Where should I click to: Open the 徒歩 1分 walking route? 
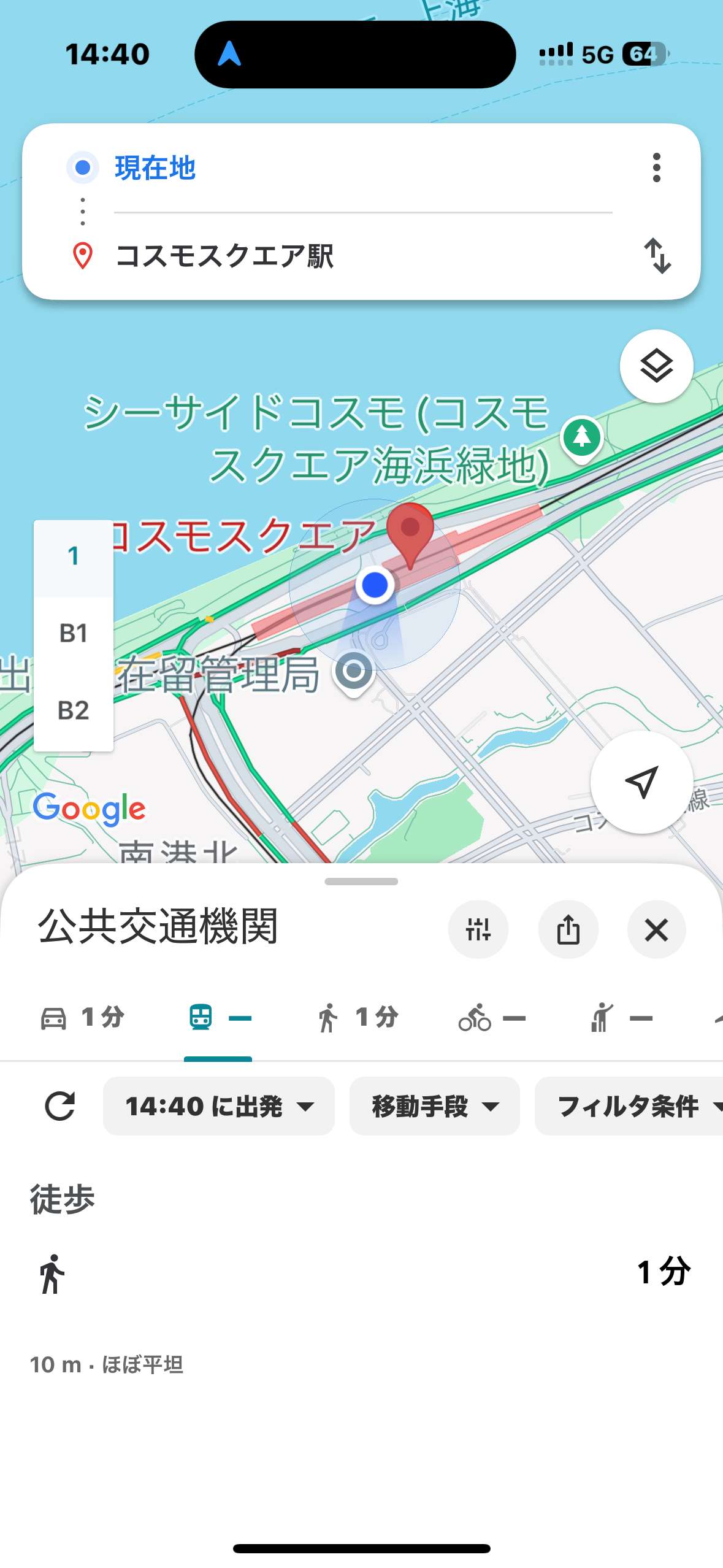pos(362,1273)
